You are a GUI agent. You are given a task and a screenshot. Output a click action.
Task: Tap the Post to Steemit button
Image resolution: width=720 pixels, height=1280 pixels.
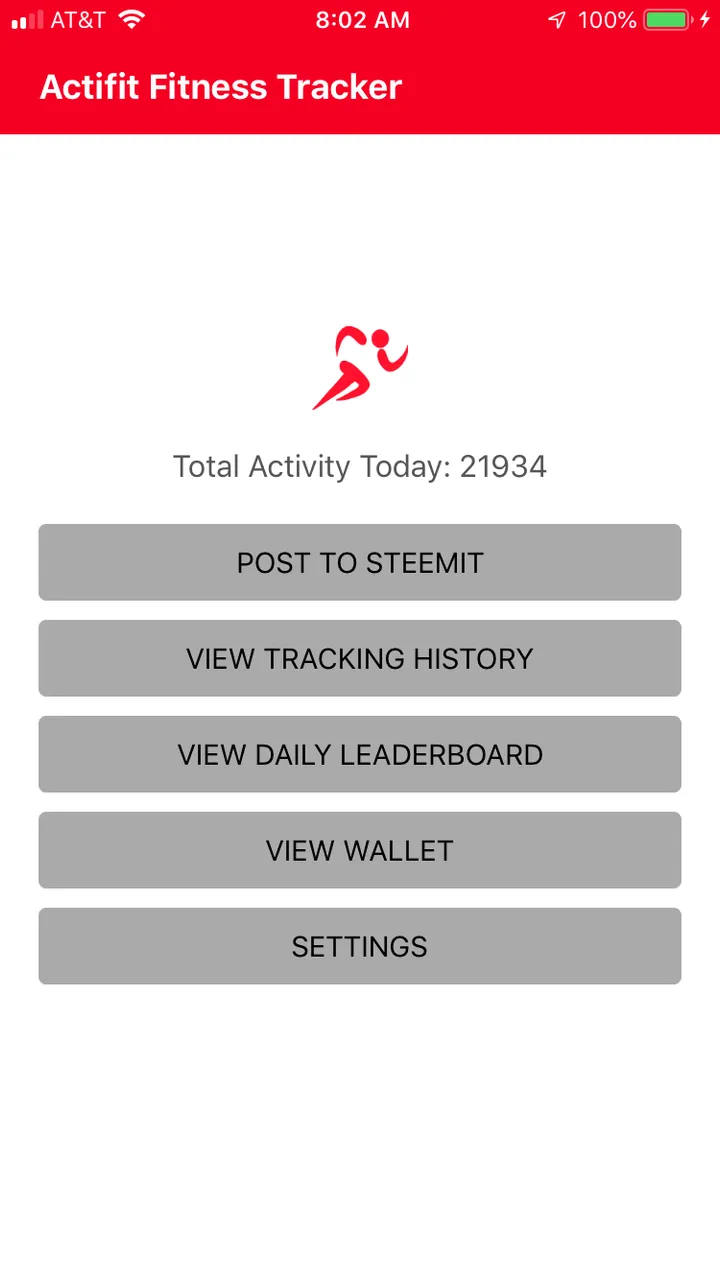(360, 562)
